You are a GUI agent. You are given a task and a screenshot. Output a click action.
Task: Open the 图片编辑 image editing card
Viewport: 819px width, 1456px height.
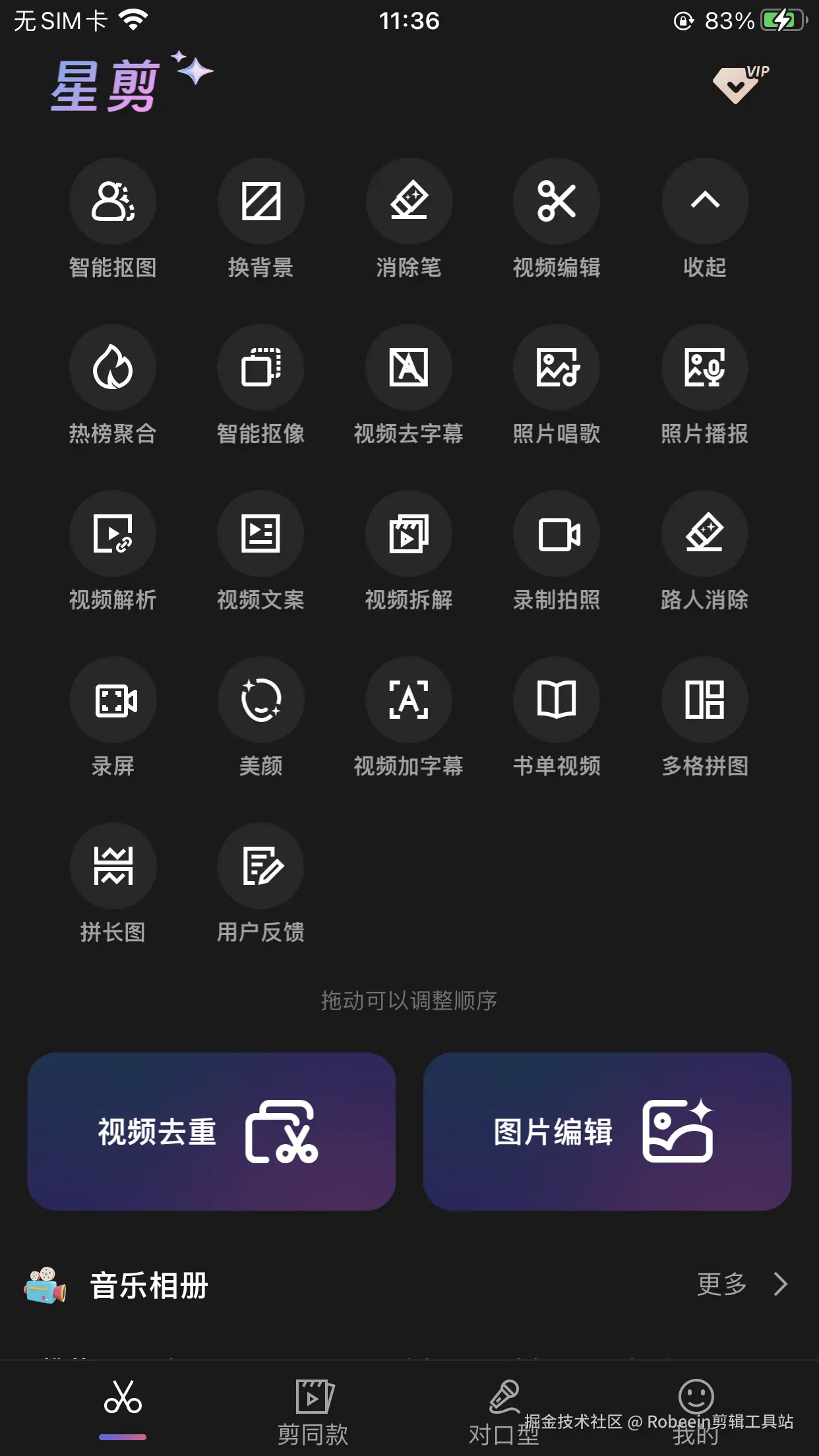607,1132
